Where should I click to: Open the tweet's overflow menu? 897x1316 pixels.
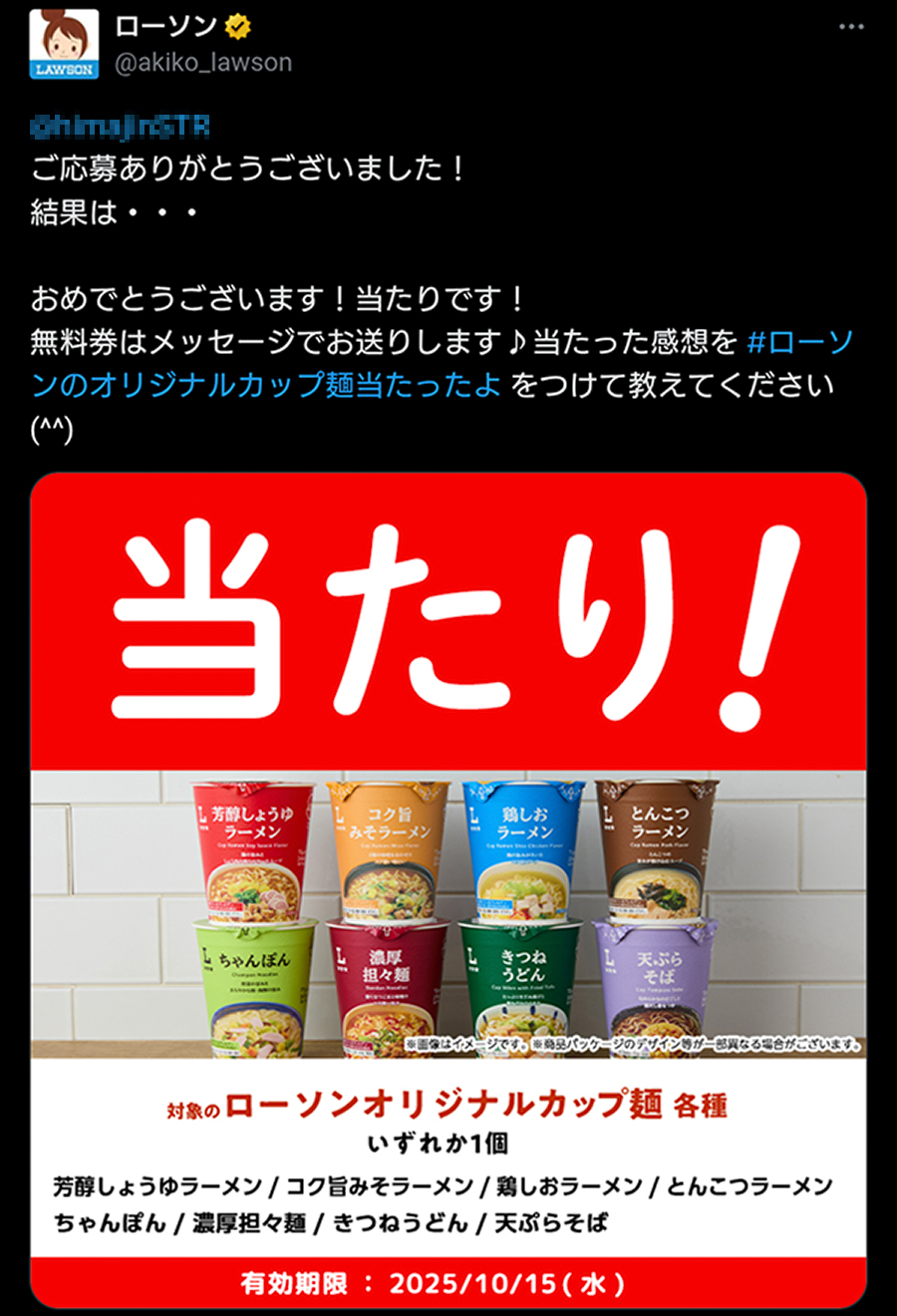850,27
